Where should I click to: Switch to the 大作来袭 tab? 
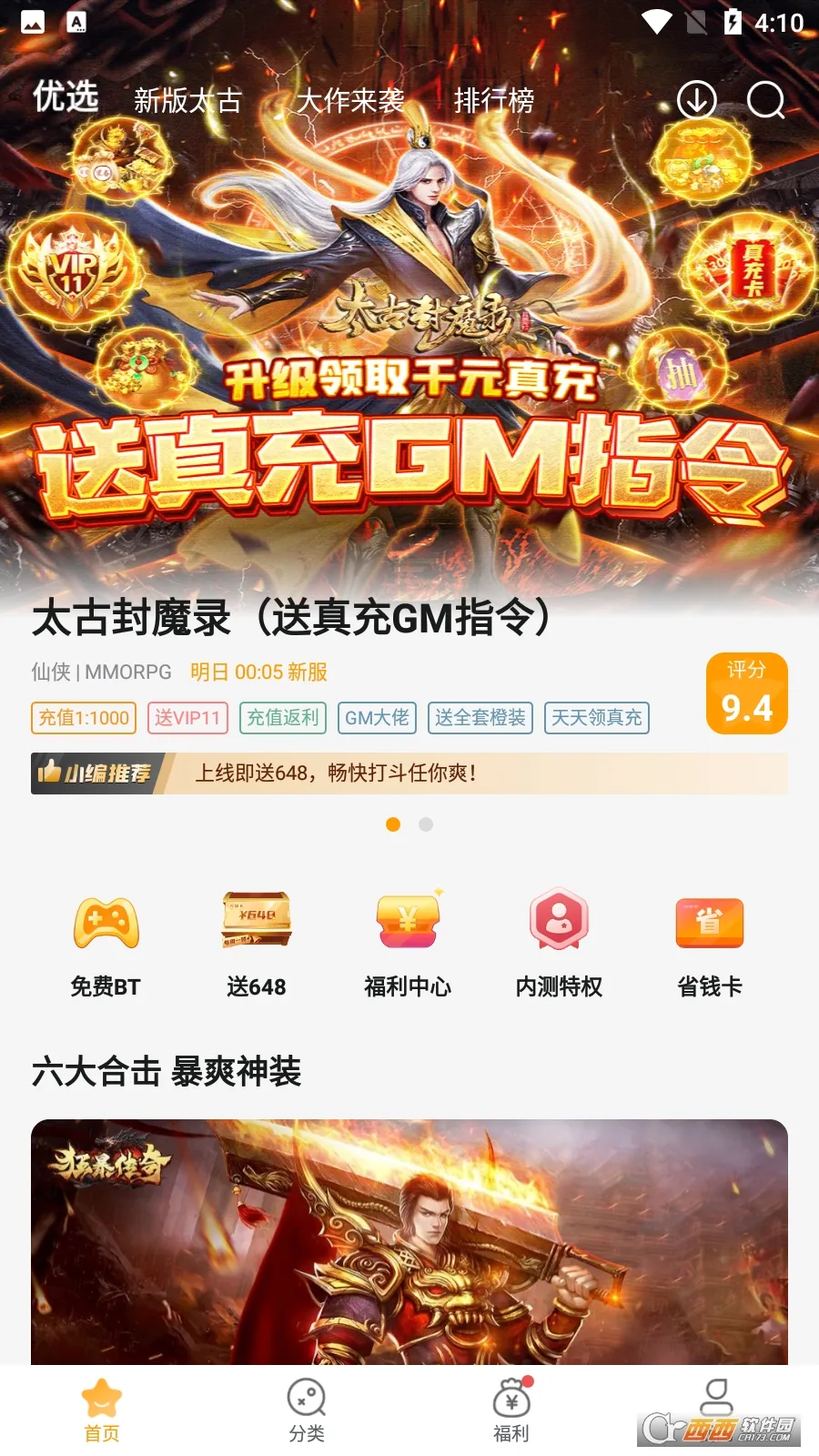point(350,100)
